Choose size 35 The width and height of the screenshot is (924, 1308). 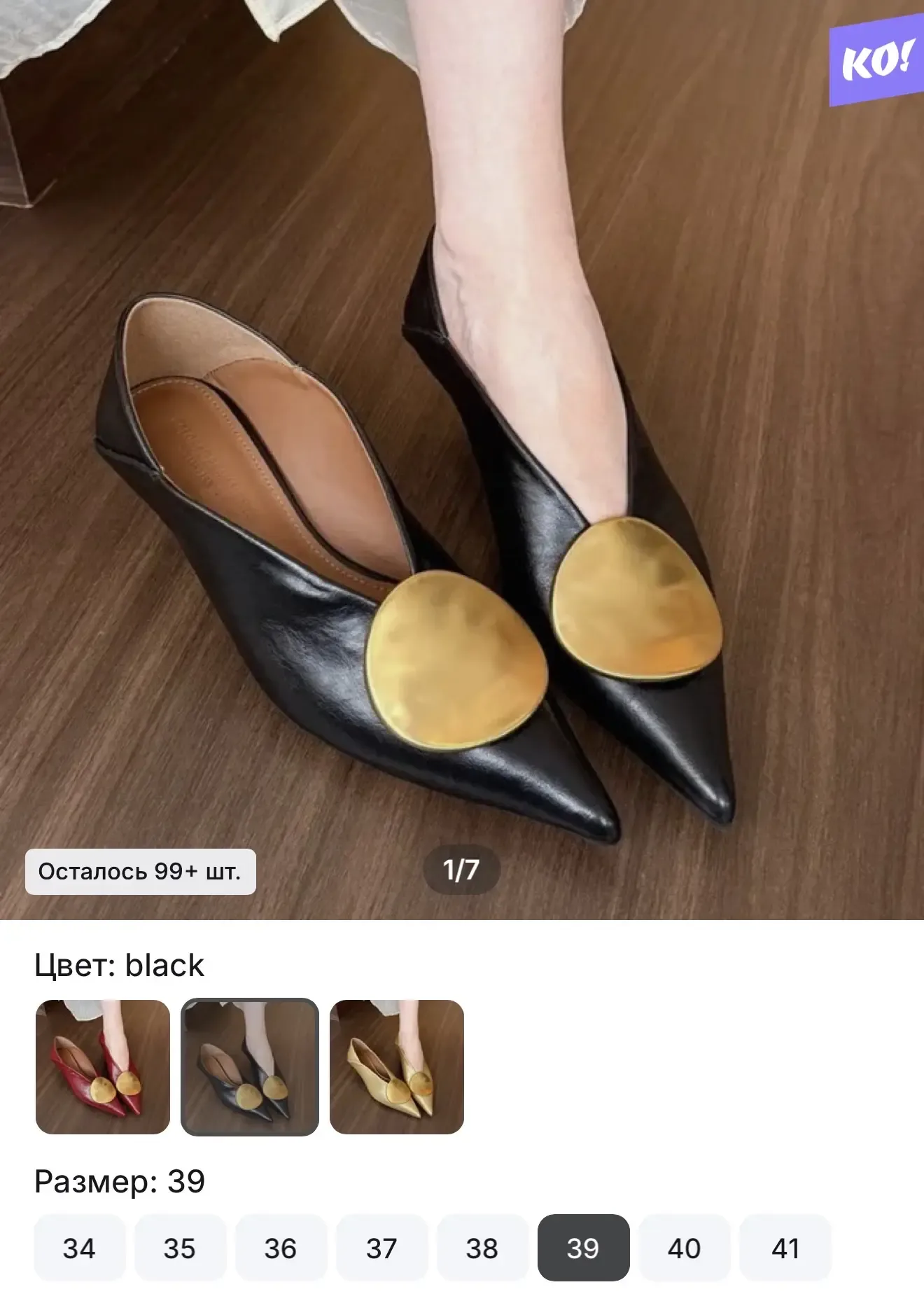point(180,1248)
